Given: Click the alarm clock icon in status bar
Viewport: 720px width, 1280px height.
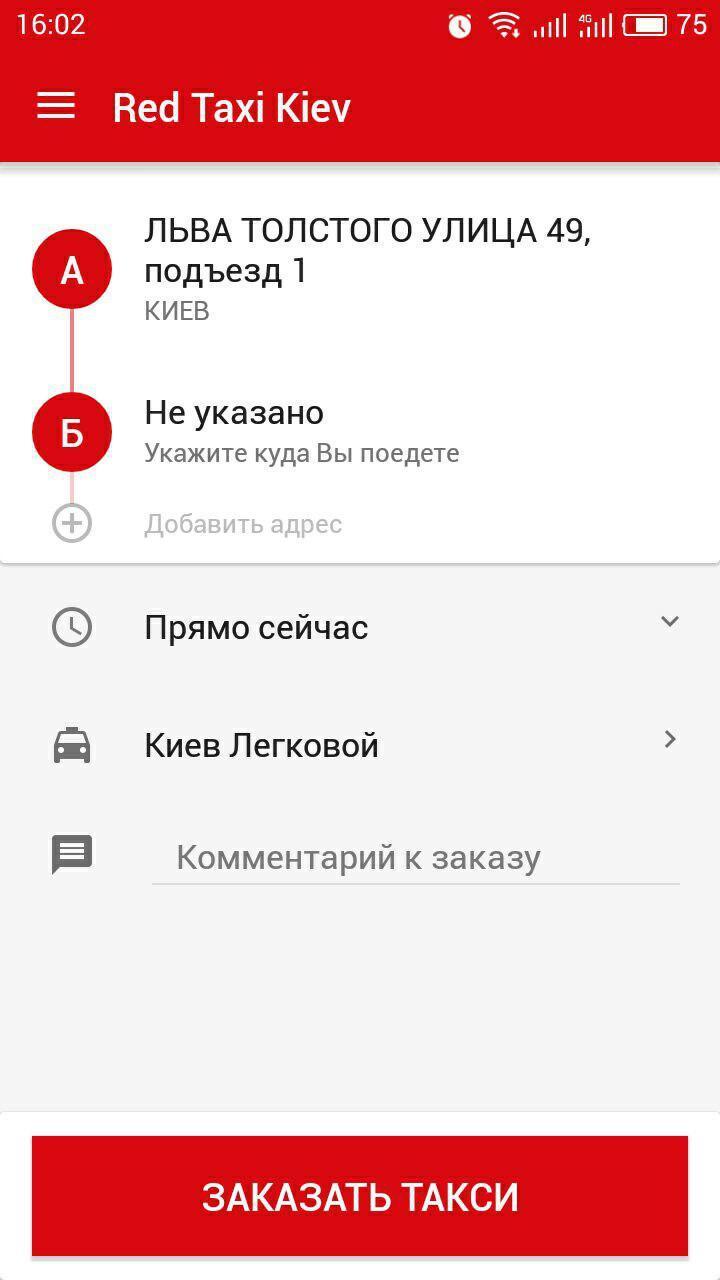Looking at the screenshot, I should 458,26.
